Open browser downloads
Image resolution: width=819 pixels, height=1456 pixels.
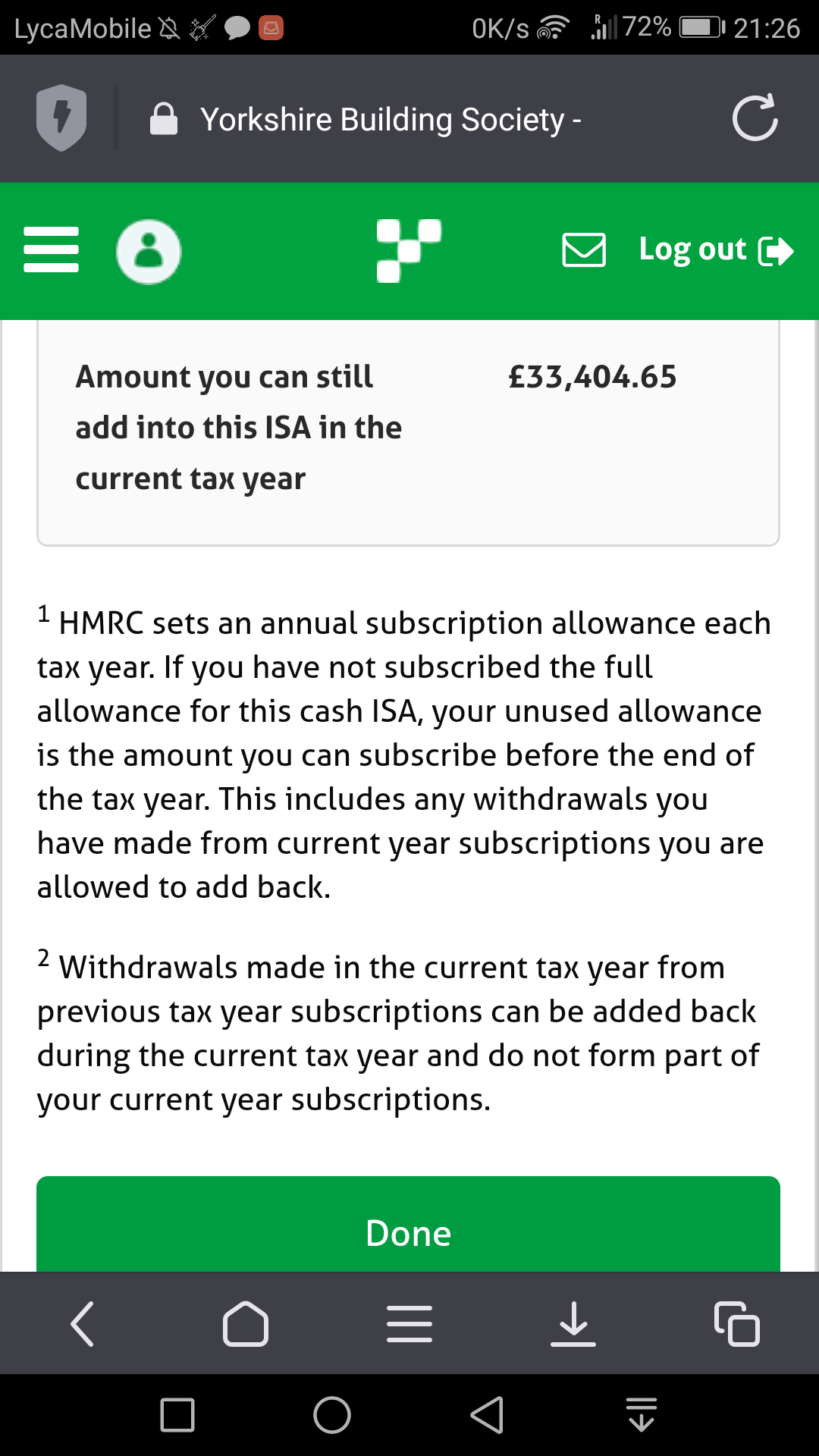(x=573, y=1324)
